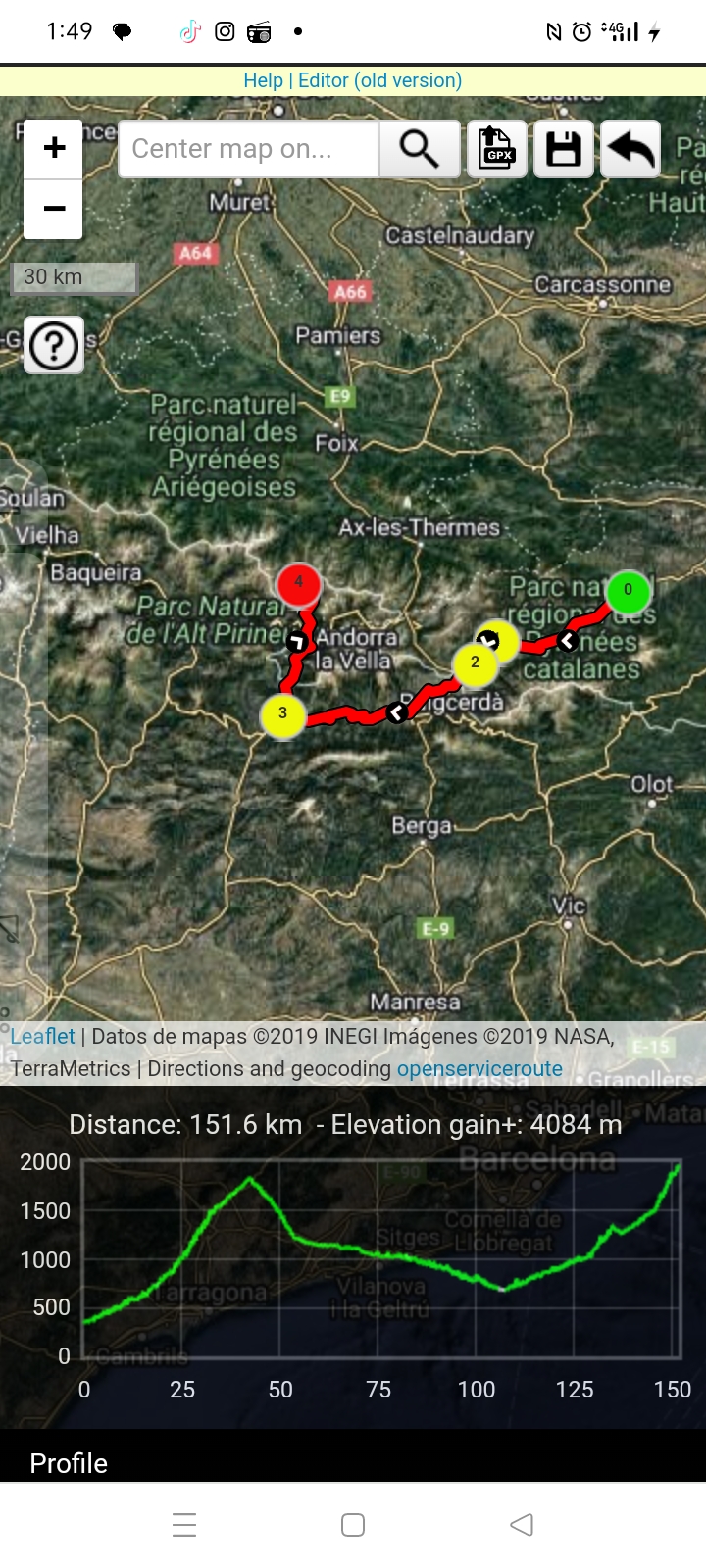The height and width of the screenshot is (1568, 706).
Task: Export the route as GPX file
Action: 497,149
